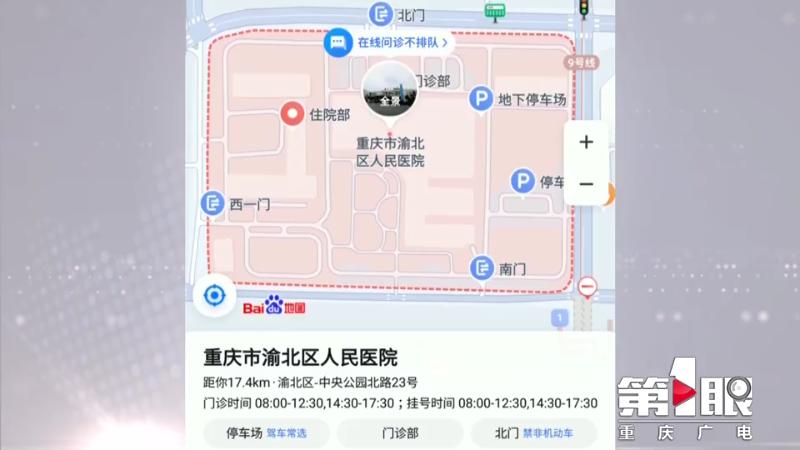Screen dimensions: 800x450
Task: Open the 全景 panorama thumbnail
Action: click(388, 89)
